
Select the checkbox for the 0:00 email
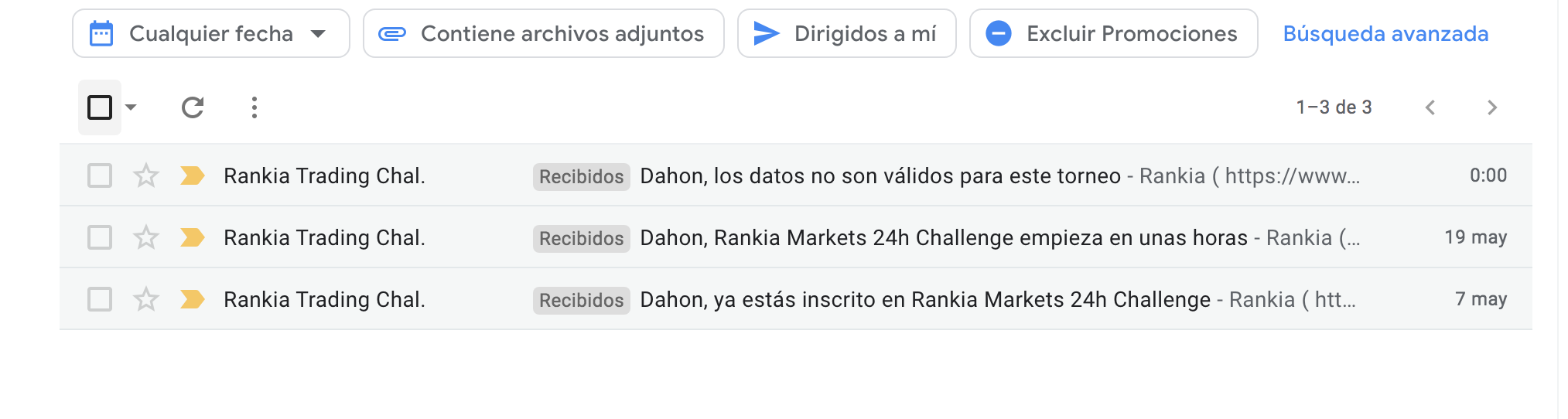(100, 175)
